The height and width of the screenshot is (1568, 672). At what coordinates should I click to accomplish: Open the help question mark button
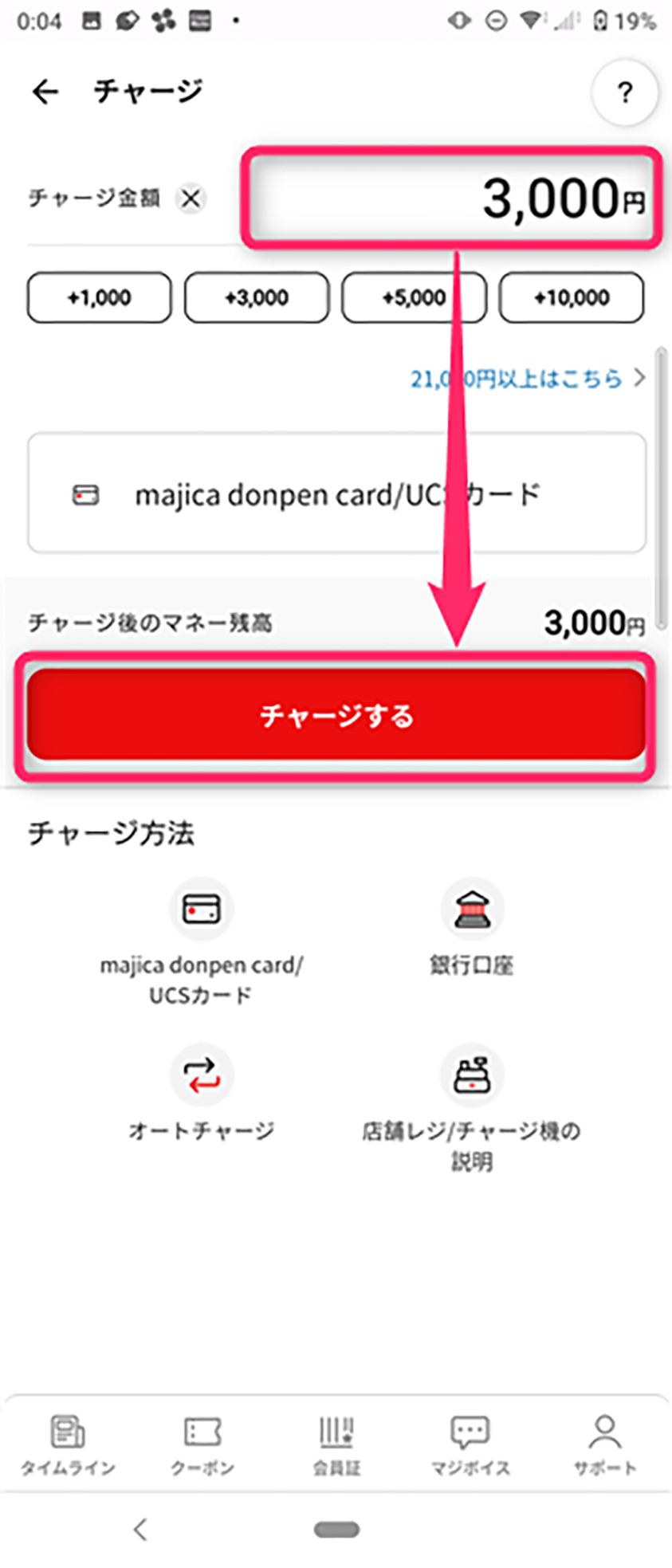point(625,92)
